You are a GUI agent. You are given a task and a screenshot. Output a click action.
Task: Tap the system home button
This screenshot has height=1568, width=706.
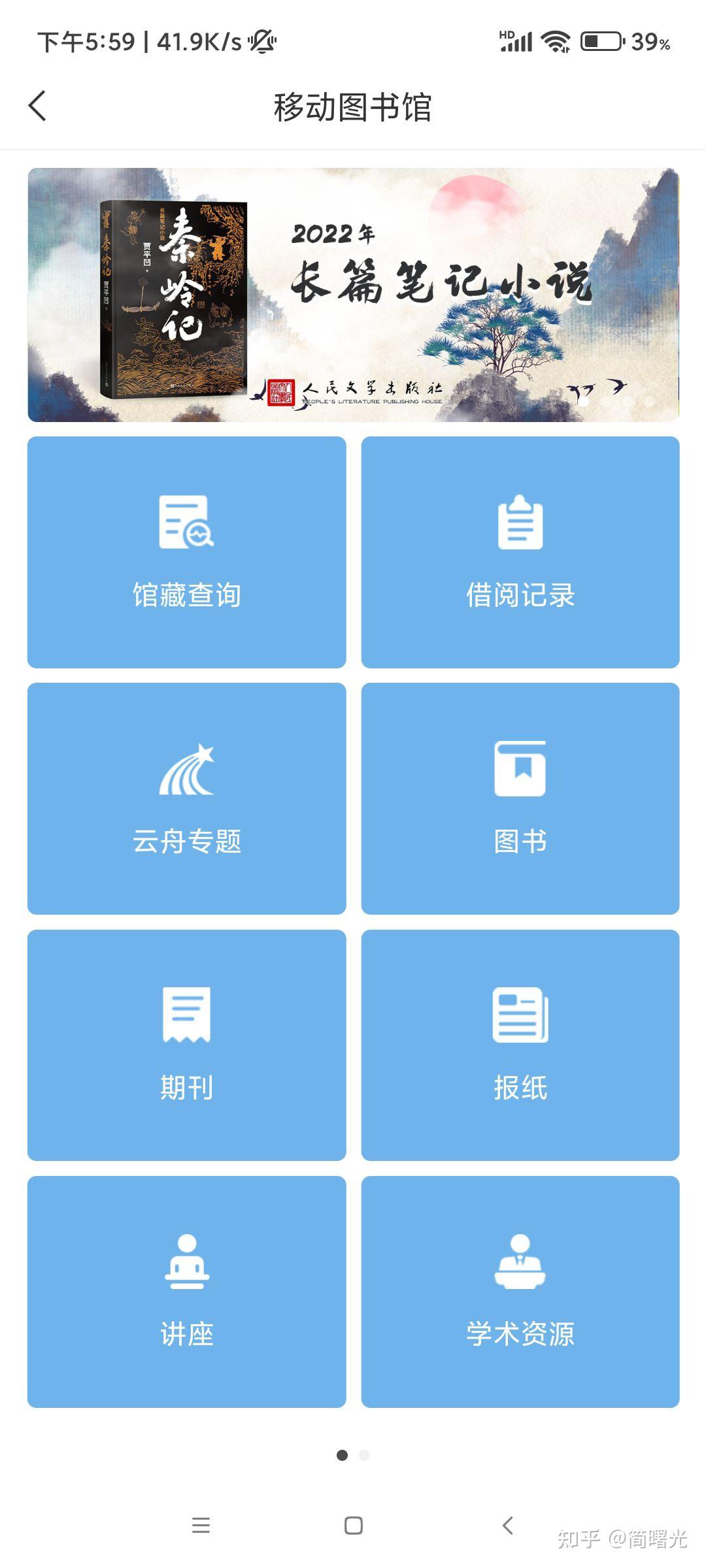pyautogui.click(x=354, y=1526)
